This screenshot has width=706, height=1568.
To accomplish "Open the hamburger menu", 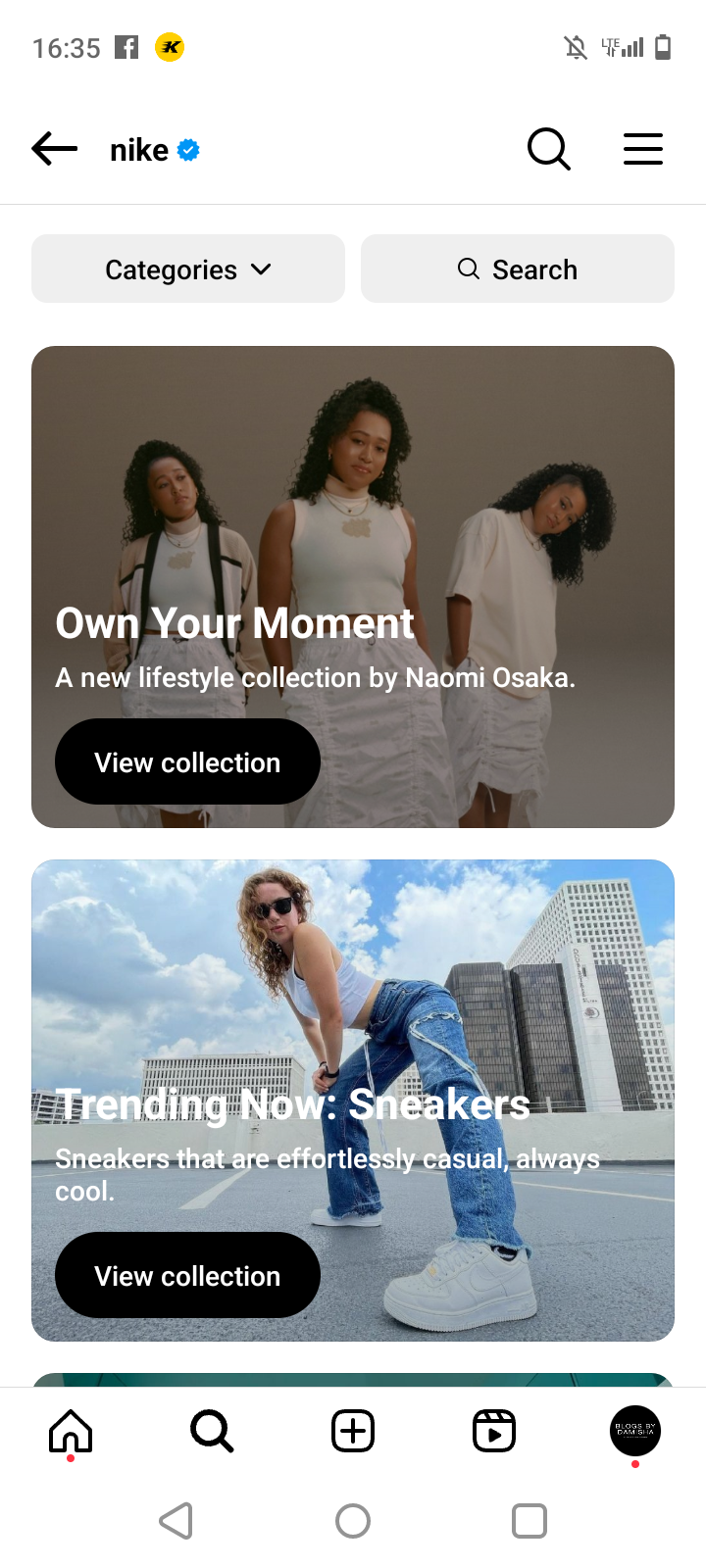I will pos(643,149).
